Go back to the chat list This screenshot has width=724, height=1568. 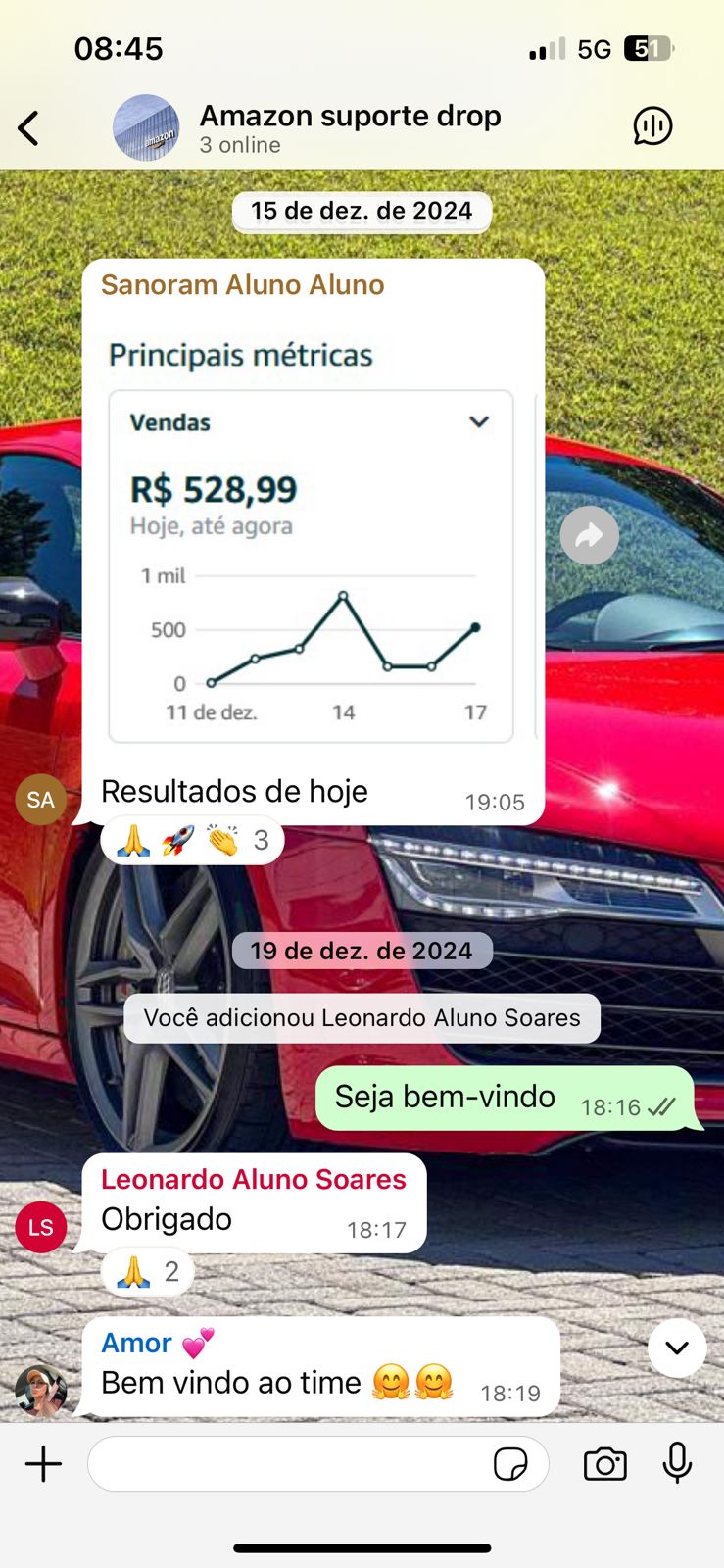click(x=29, y=127)
